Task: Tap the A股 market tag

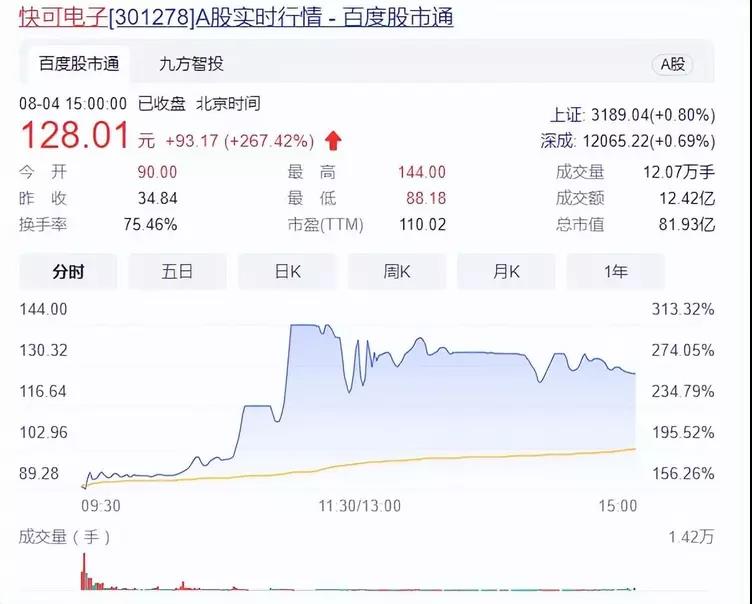Action: [x=673, y=64]
